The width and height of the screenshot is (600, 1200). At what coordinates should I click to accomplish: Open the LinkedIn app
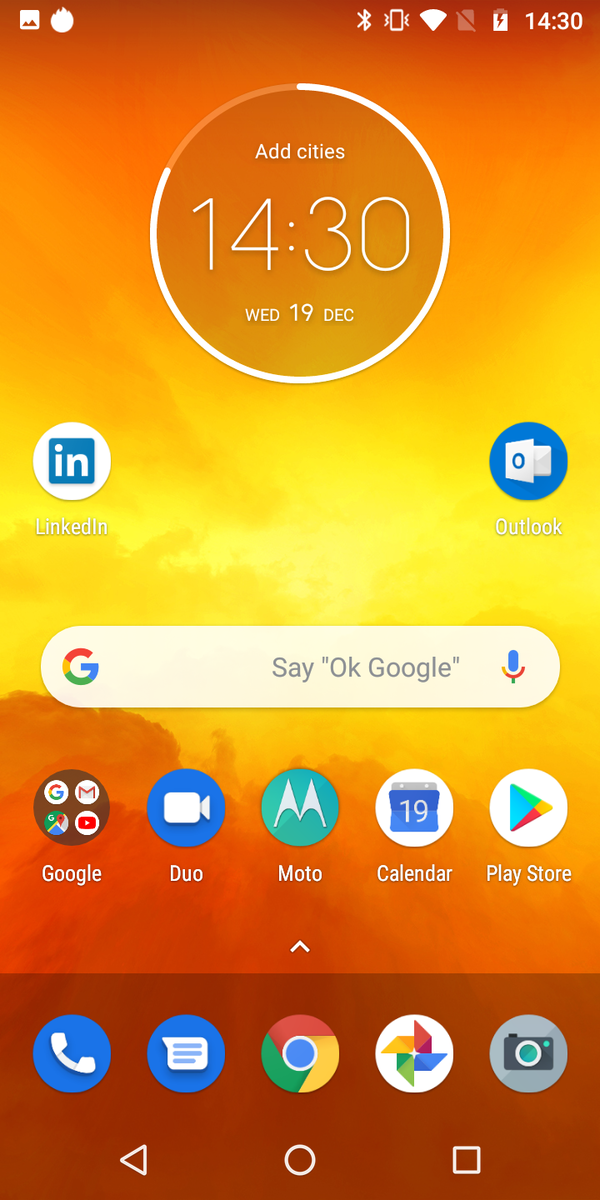click(x=72, y=462)
